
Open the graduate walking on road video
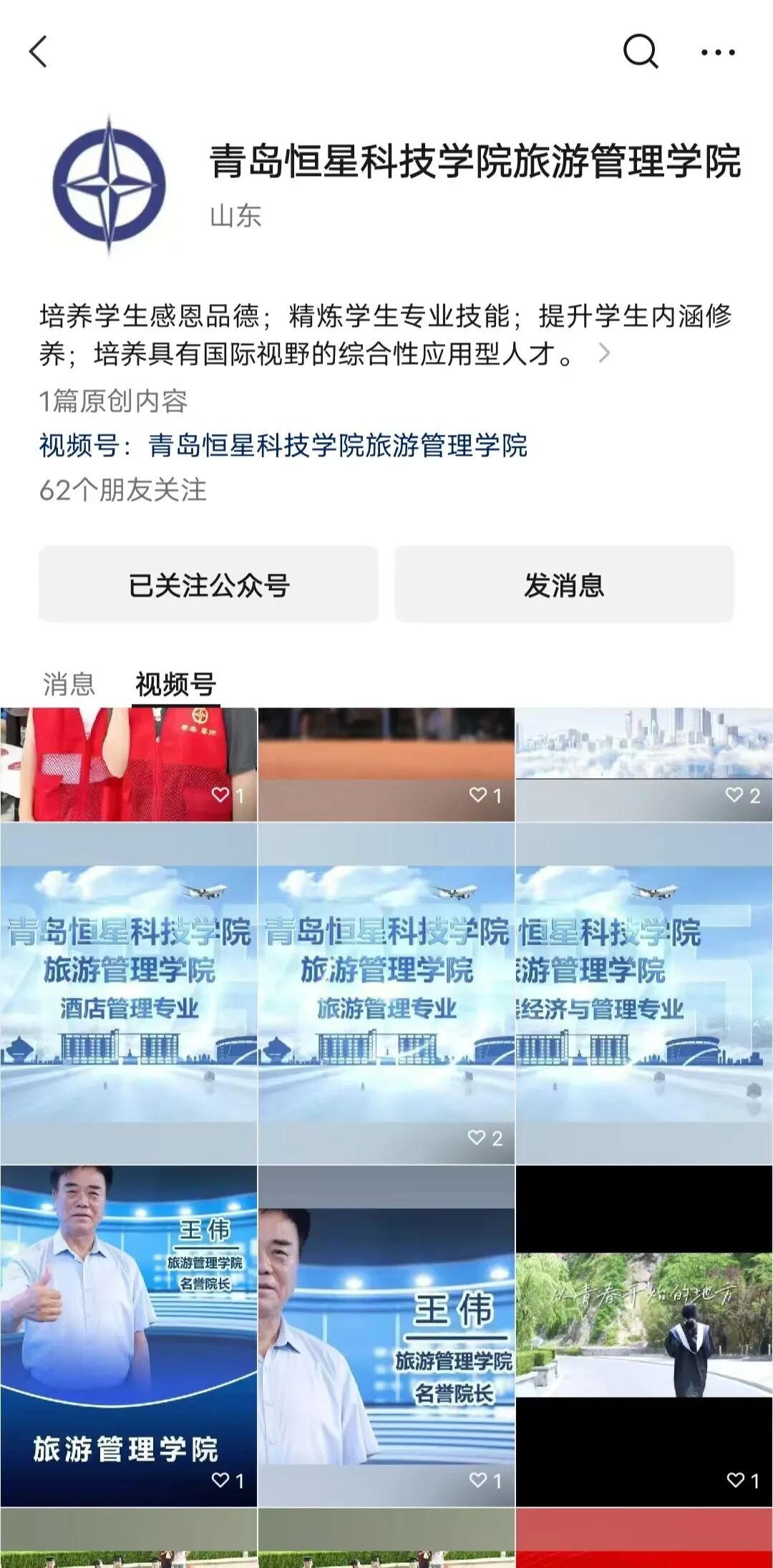[x=643, y=1335]
